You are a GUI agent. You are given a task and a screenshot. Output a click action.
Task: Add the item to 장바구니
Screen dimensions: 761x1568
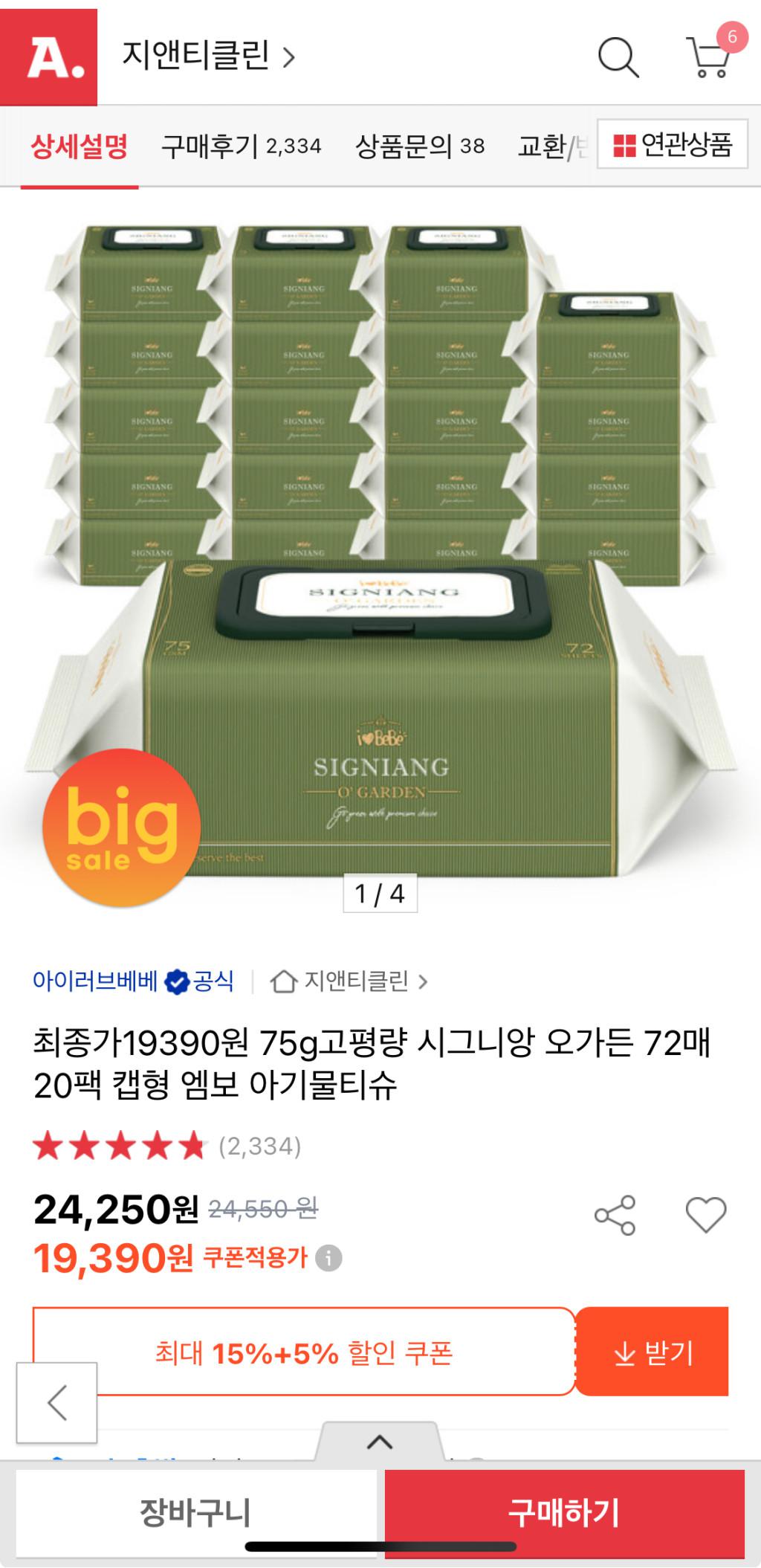(196, 1514)
